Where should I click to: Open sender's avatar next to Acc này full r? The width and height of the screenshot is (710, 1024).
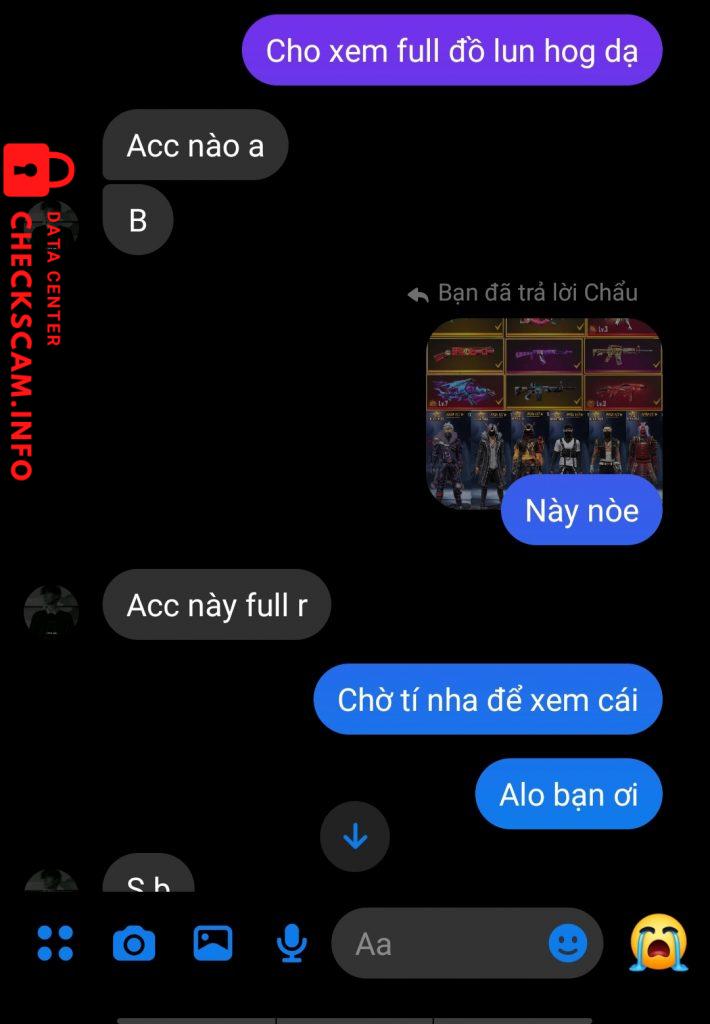pos(51,610)
